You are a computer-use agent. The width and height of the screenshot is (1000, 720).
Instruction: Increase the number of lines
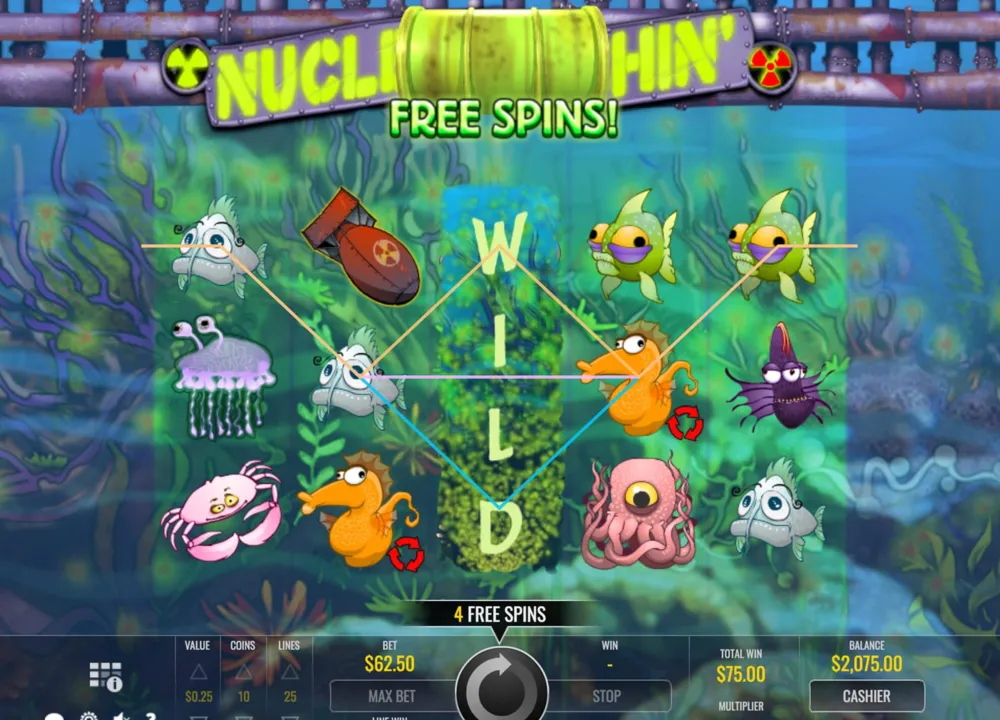click(290, 672)
